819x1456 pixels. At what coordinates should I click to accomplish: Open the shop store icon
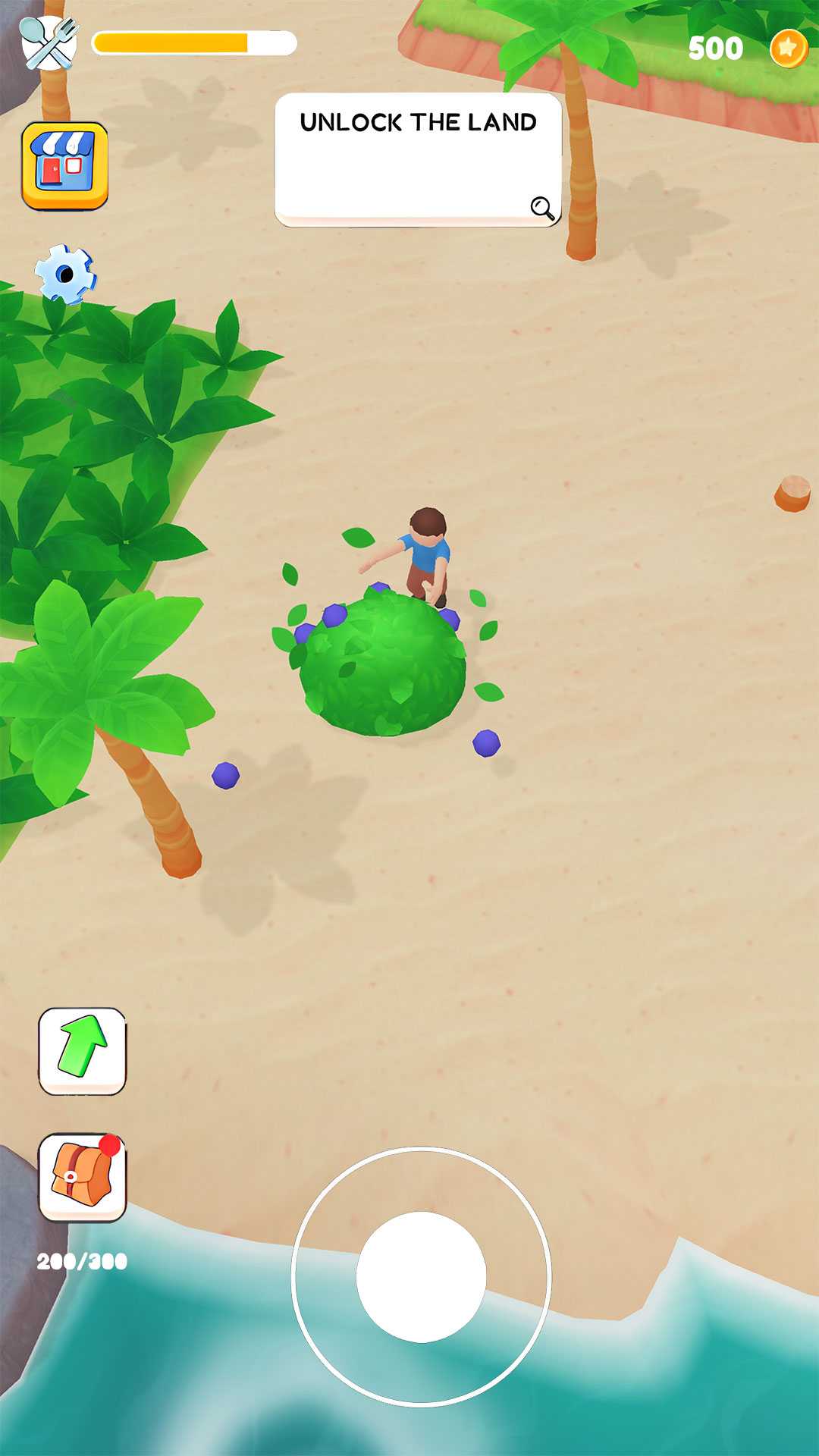[x=64, y=165]
